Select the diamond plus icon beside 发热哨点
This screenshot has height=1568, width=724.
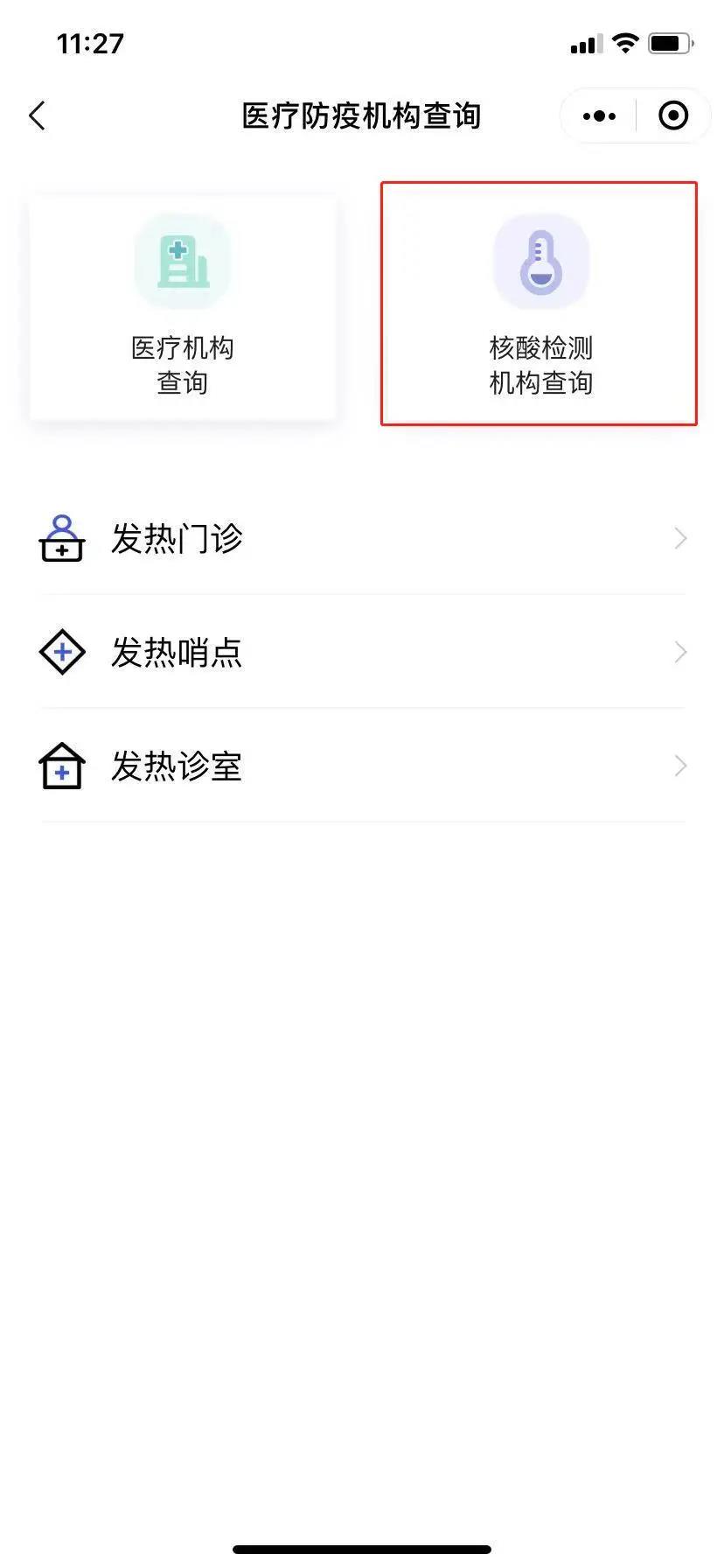(60, 653)
